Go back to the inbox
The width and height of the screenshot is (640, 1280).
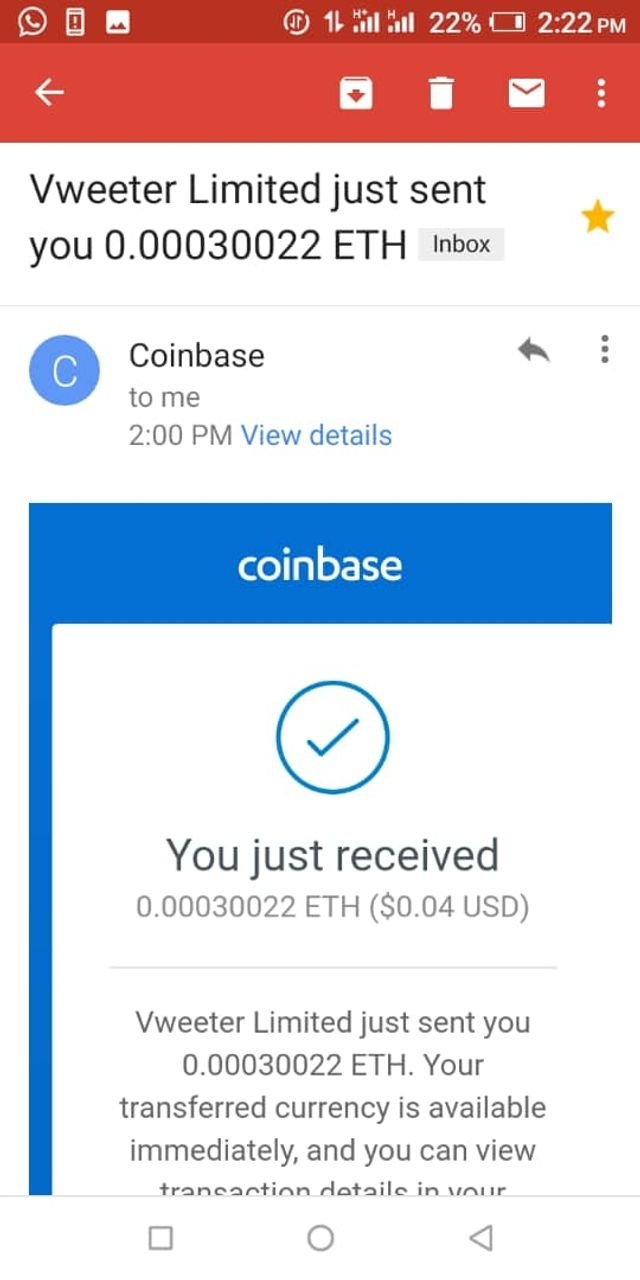[x=49, y=93]
